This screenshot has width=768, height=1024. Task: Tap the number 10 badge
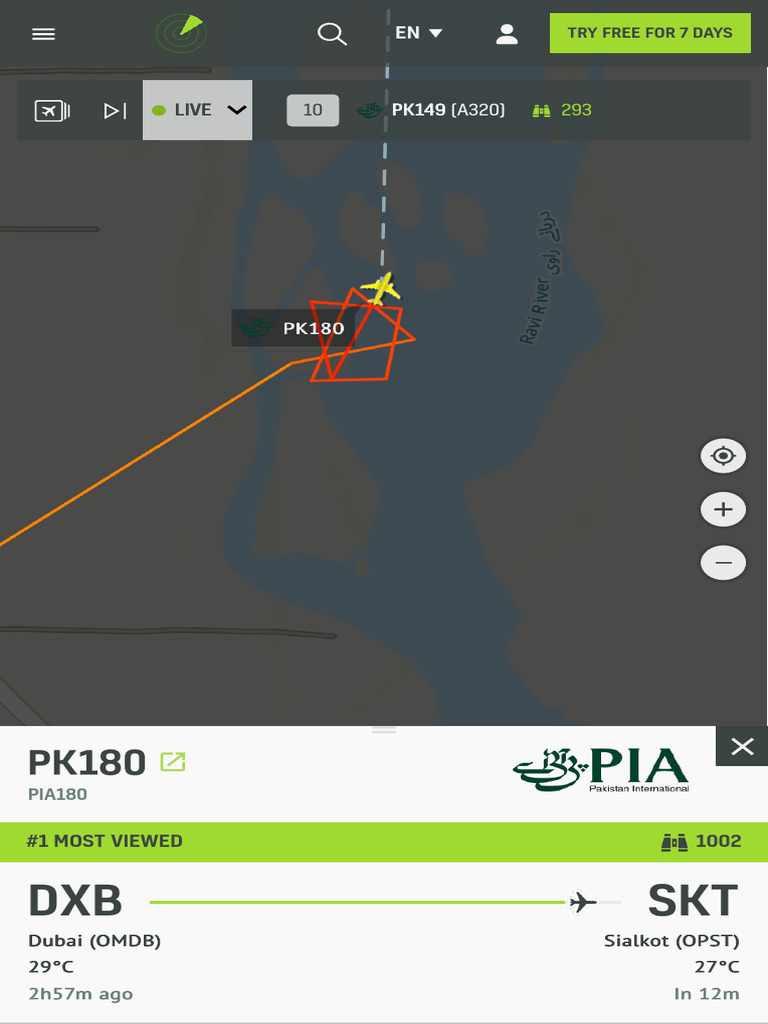click(312, 110)
